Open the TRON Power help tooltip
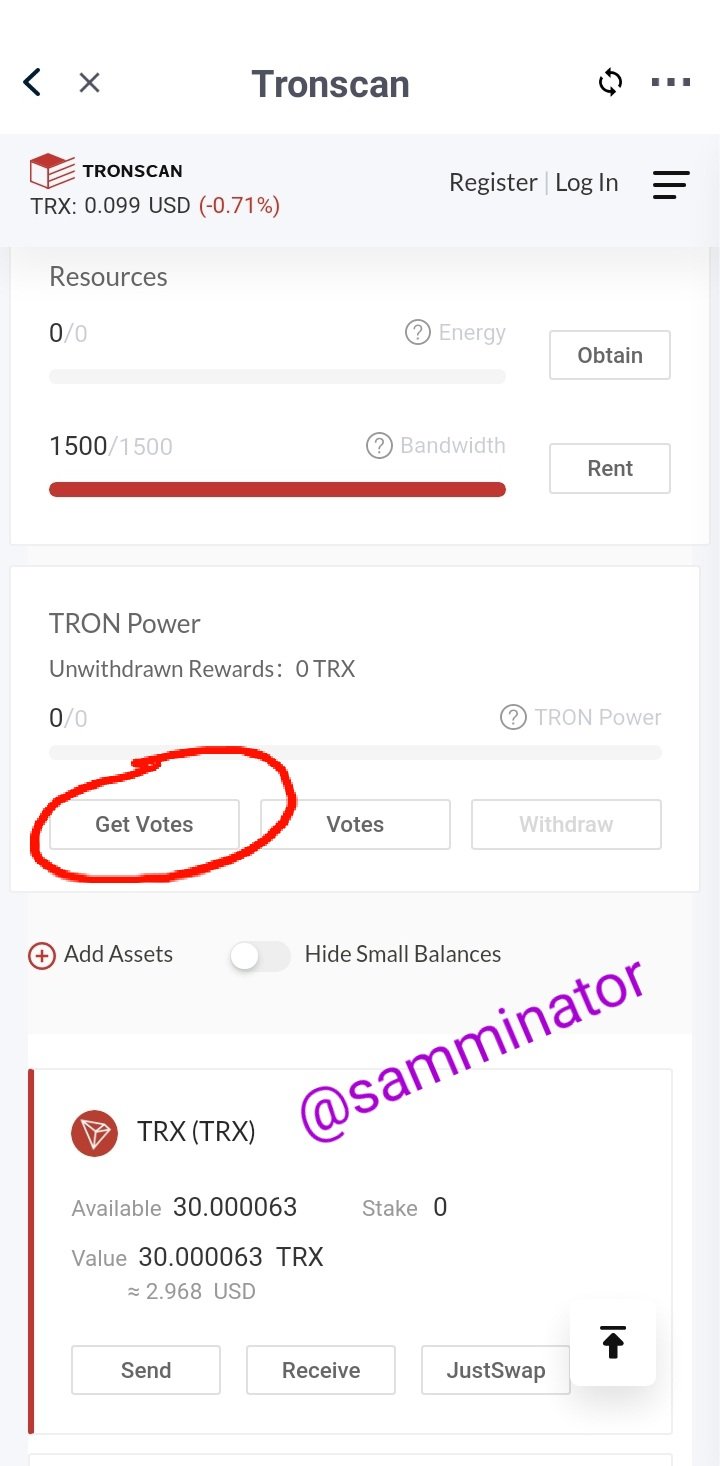This screenshot has height=1466, width=720. [x=513, y=717]
